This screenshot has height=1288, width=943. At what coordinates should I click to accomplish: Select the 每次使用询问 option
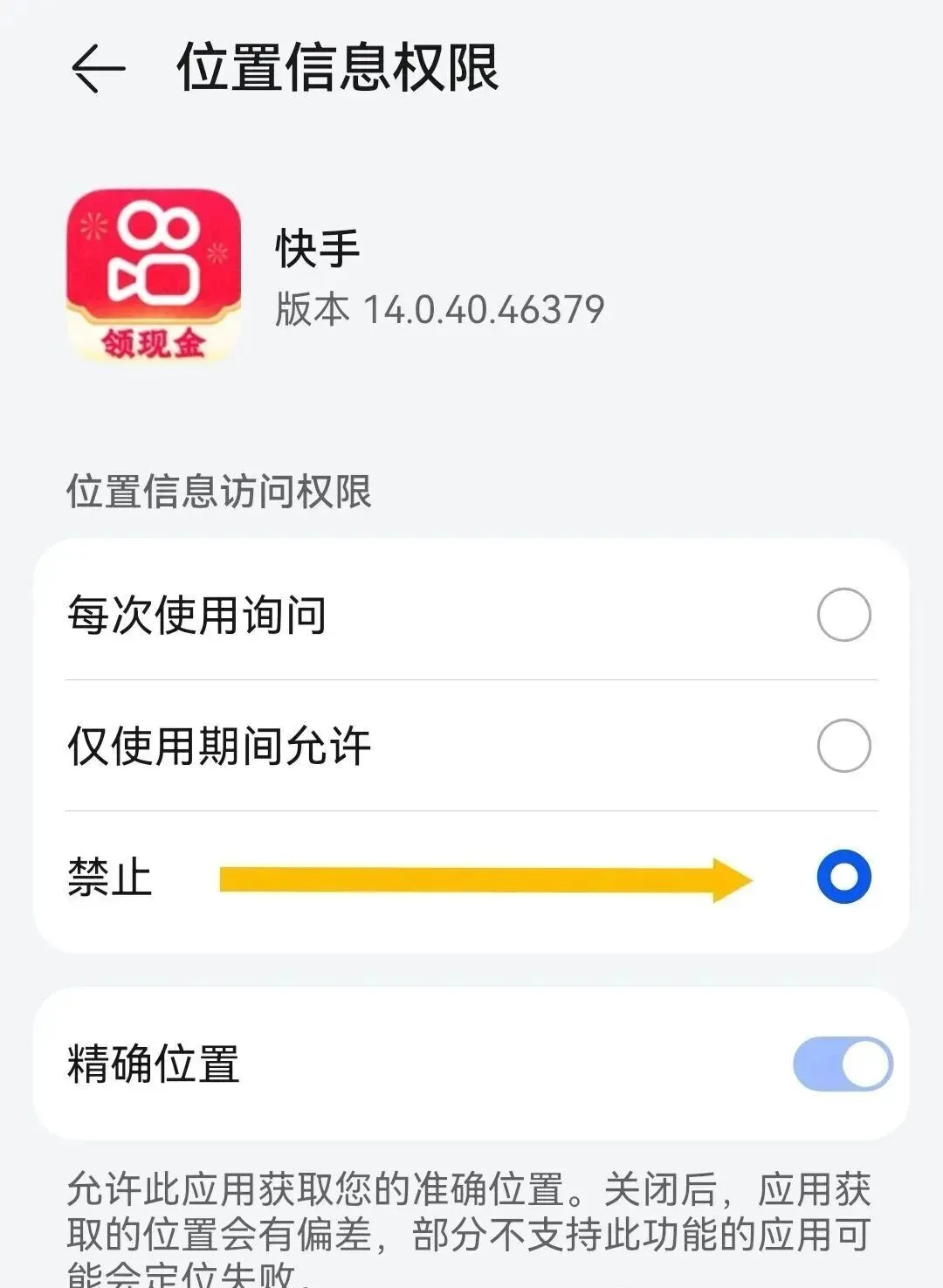(843, 615)
